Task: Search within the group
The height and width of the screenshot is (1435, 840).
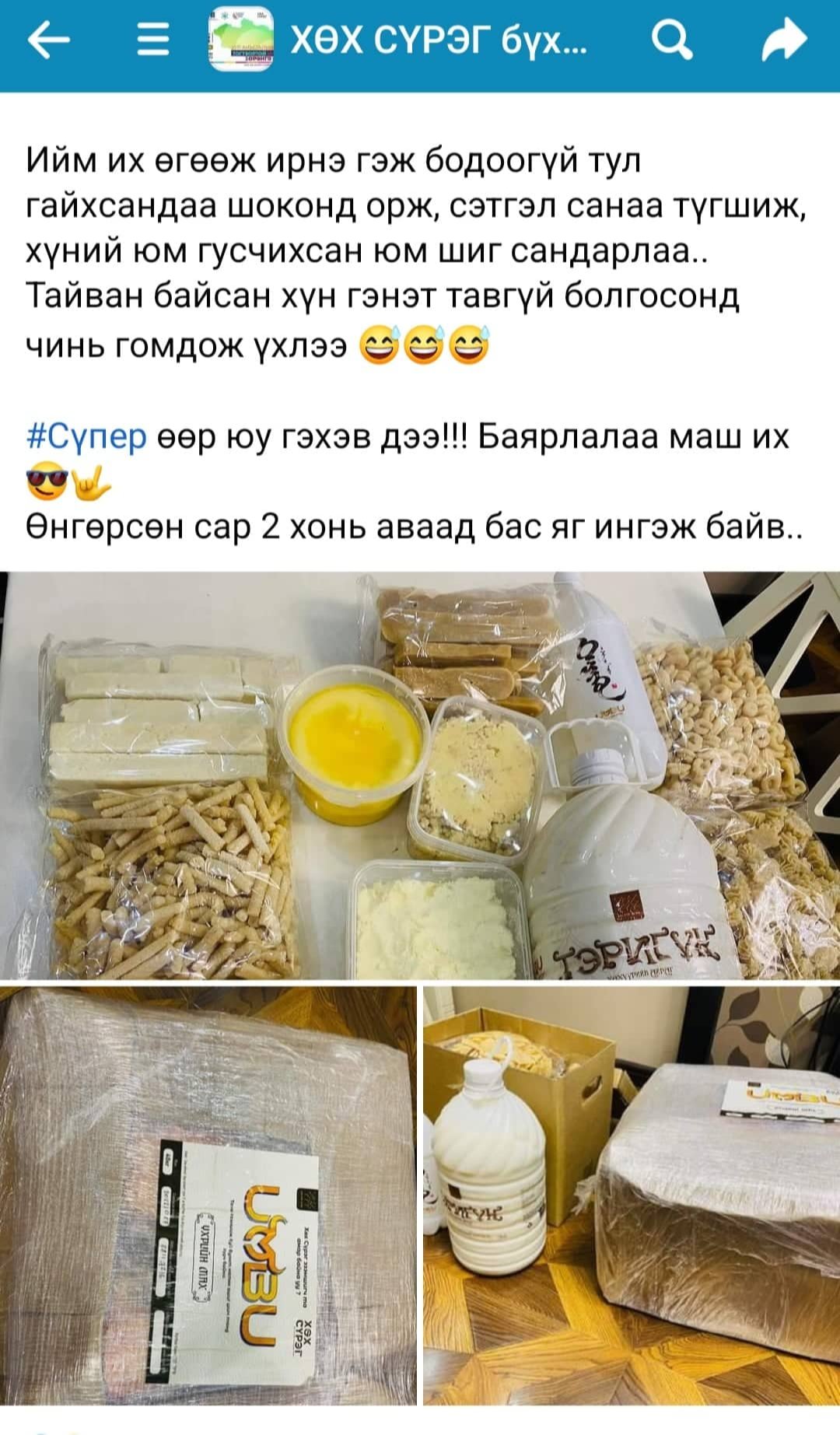Action: tap(671, 39)
